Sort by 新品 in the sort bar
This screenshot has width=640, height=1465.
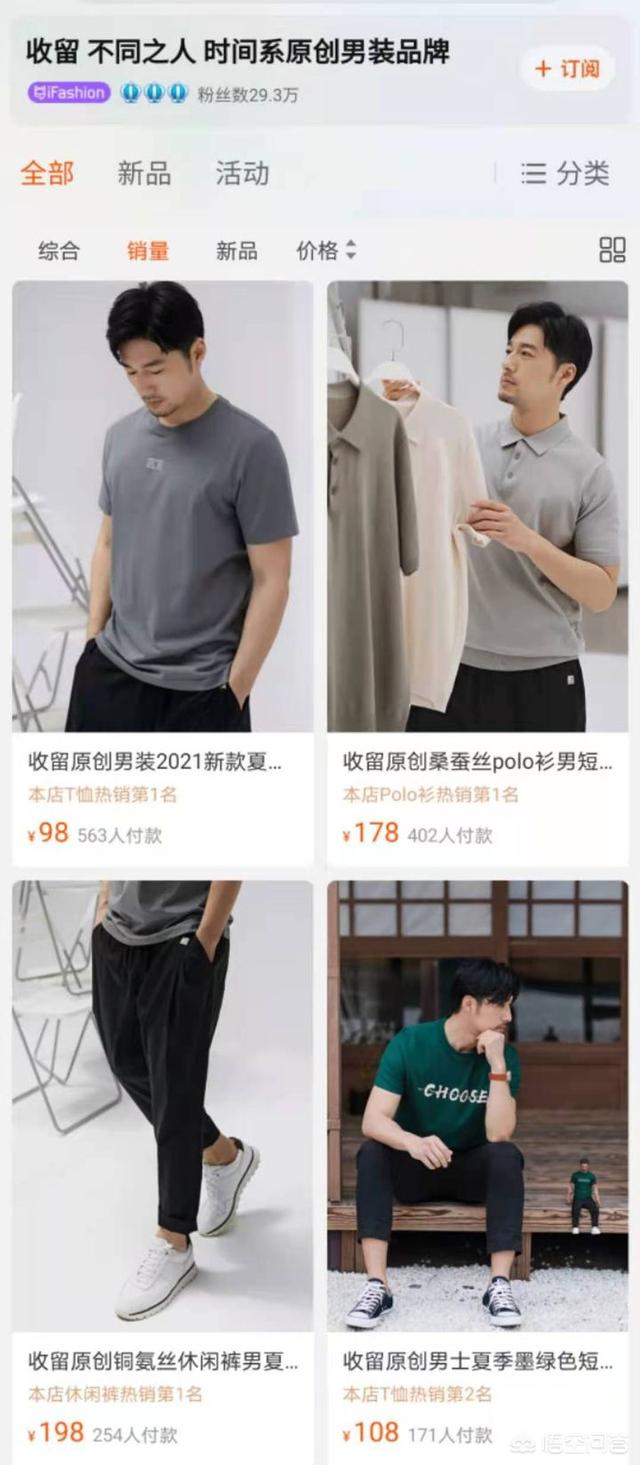[x=237, y=251]
